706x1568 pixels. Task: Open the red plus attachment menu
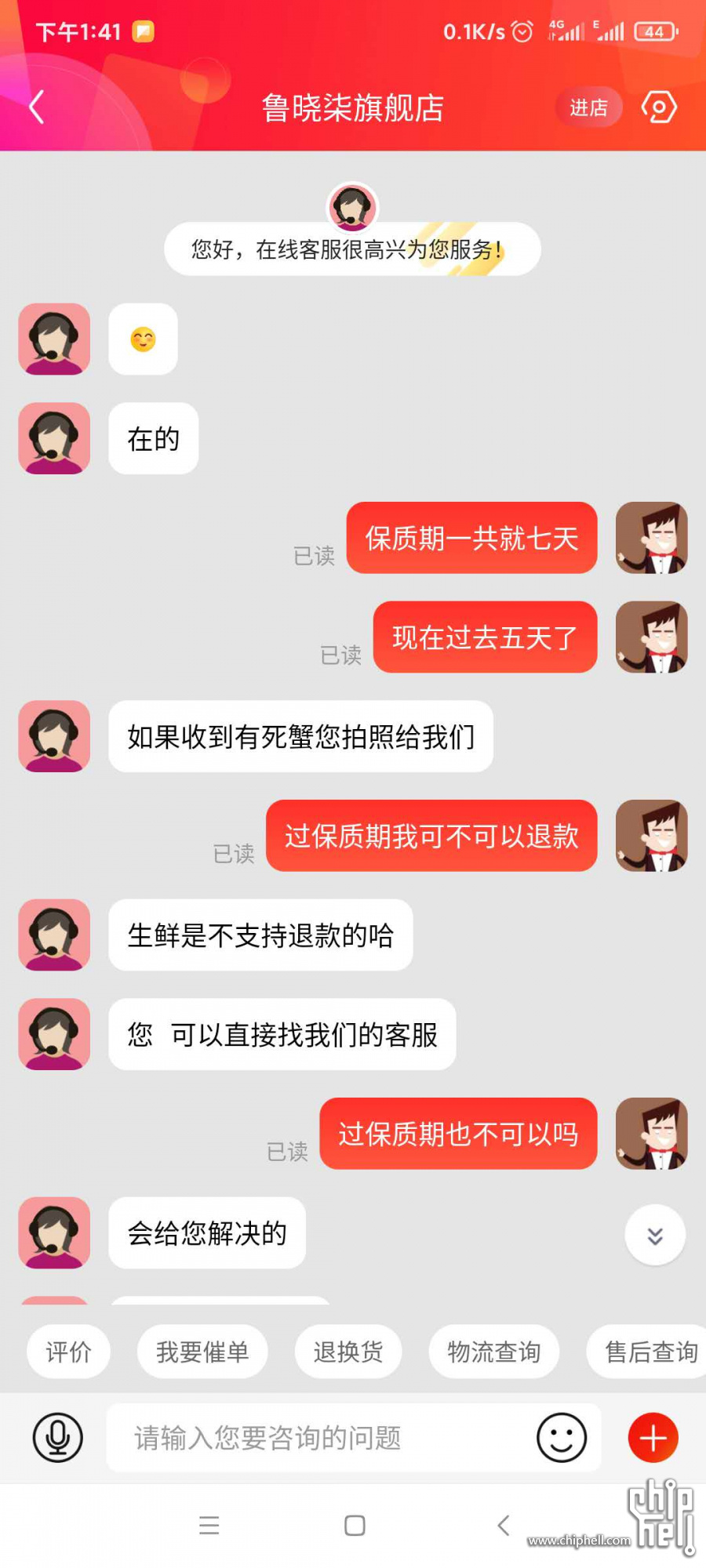[x=653, y=1438]
